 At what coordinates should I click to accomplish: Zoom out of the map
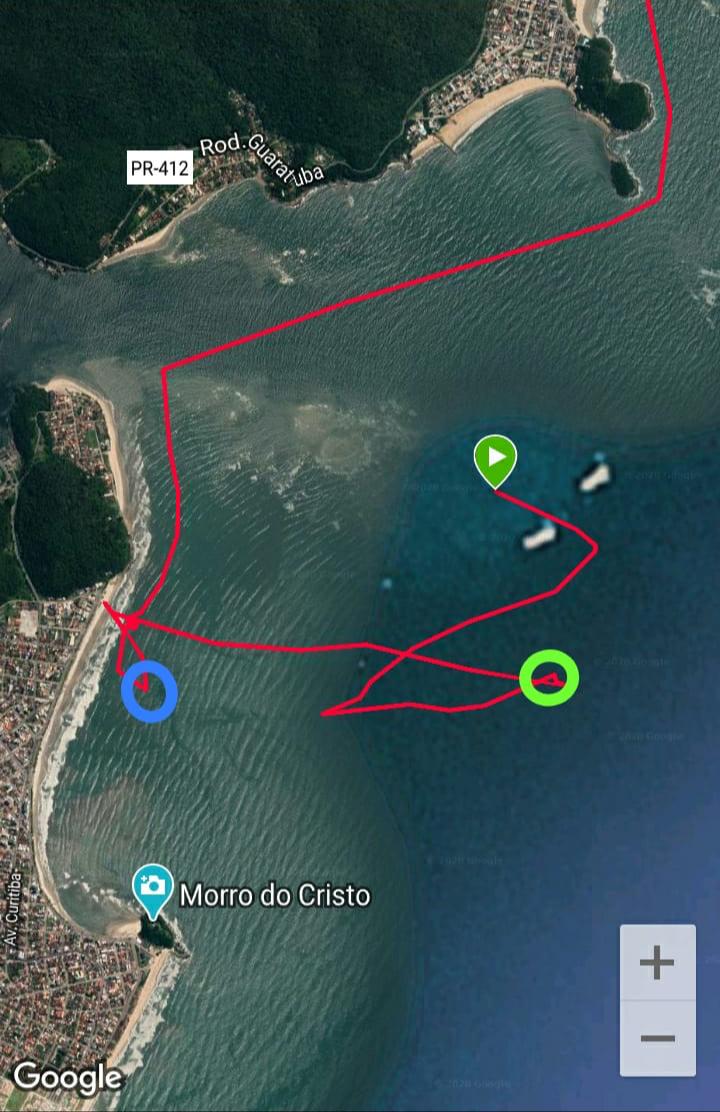(657, 1038)
